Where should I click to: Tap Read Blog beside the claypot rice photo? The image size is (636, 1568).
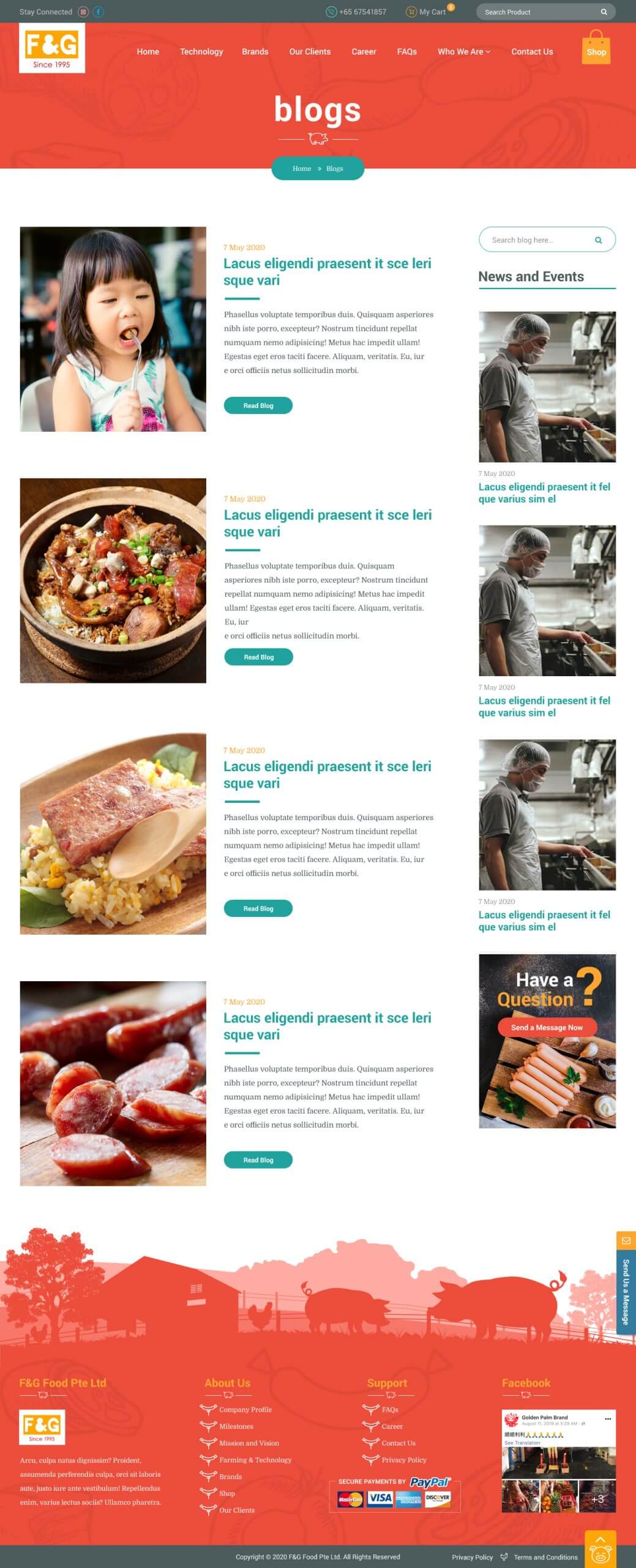(258, 657)
